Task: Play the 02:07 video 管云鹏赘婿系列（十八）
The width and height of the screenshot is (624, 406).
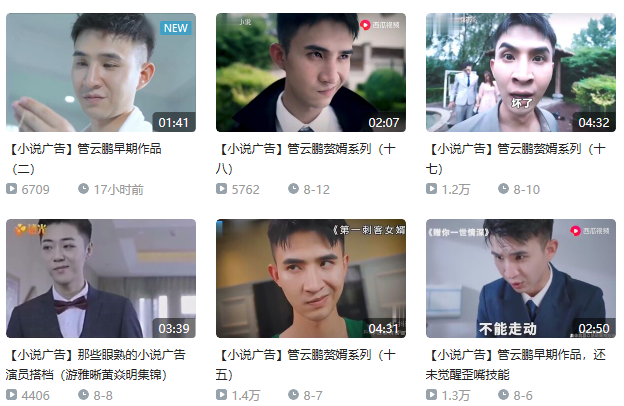Action: tap(311, 72)
